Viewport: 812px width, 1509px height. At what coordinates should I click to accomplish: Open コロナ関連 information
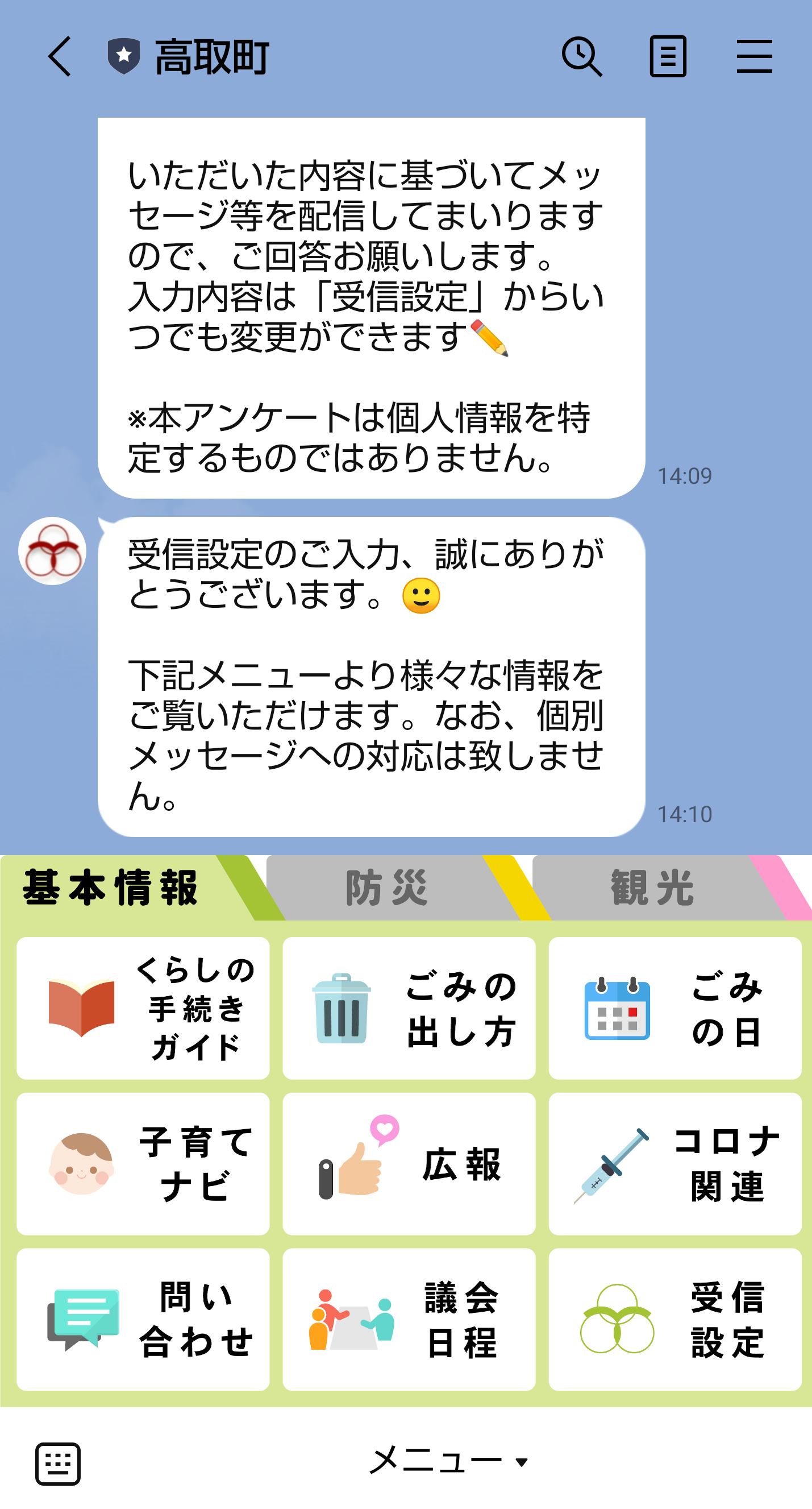(x=674, y=1164)
